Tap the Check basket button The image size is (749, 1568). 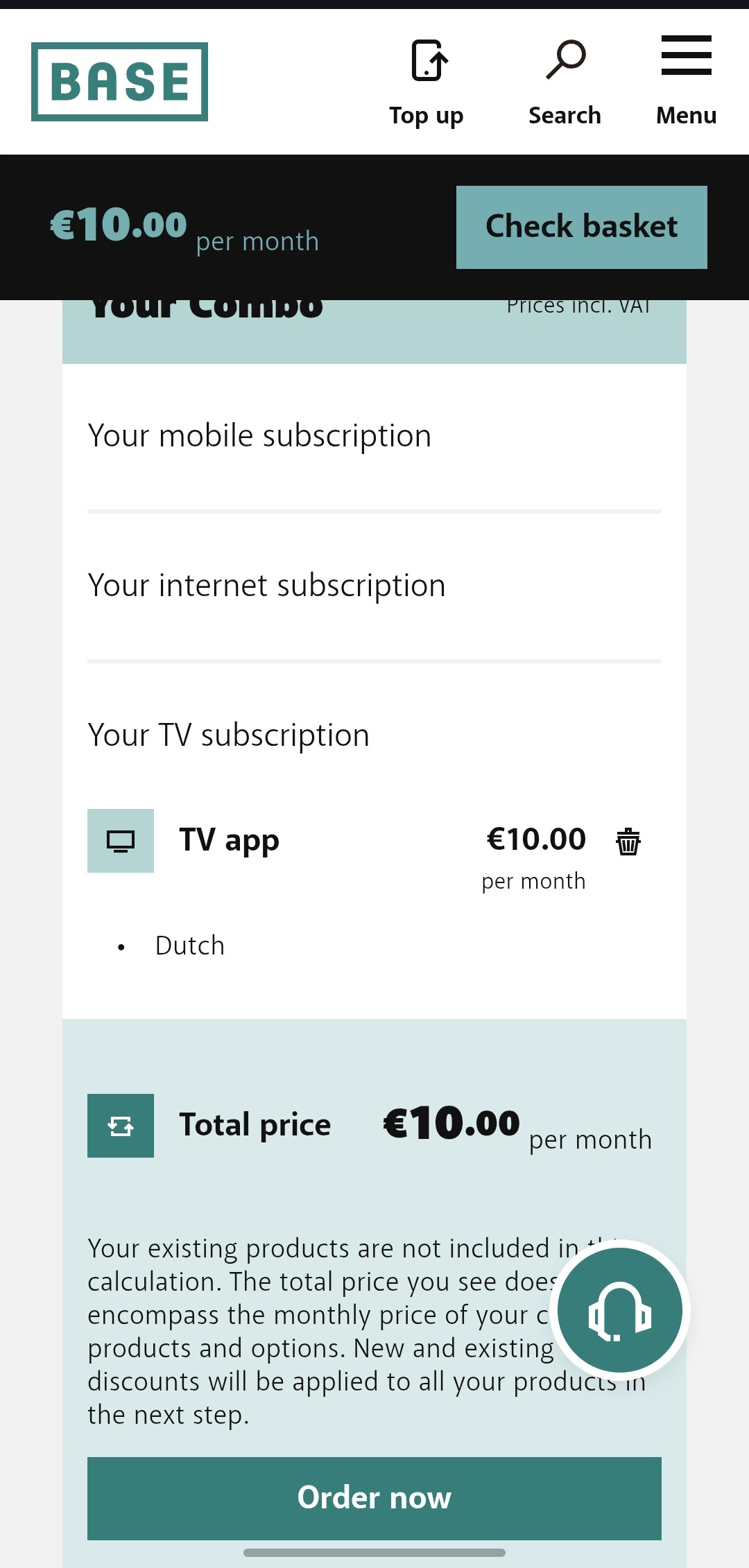(581, 227)
